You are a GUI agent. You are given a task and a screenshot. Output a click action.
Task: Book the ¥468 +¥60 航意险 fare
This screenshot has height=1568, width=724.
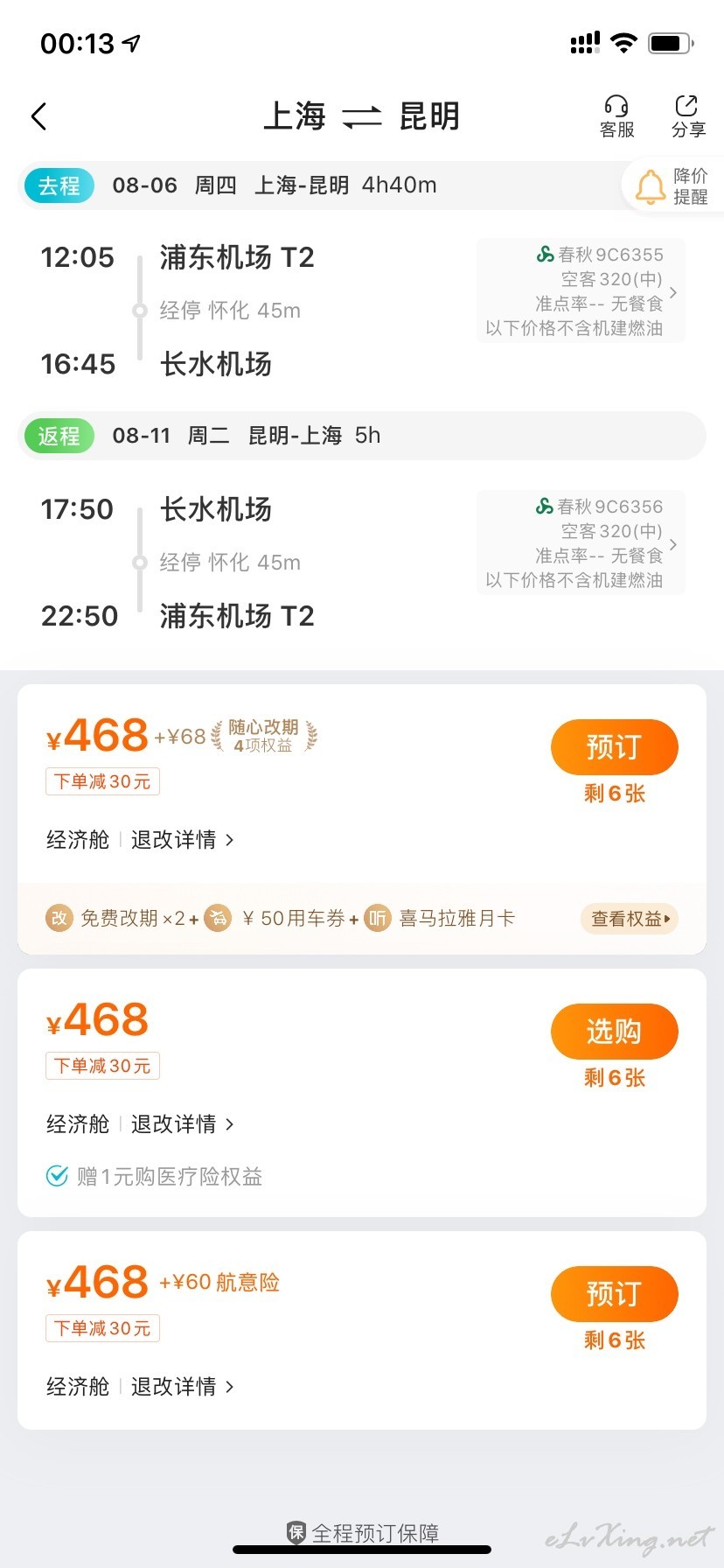[x=614, y=1294]
